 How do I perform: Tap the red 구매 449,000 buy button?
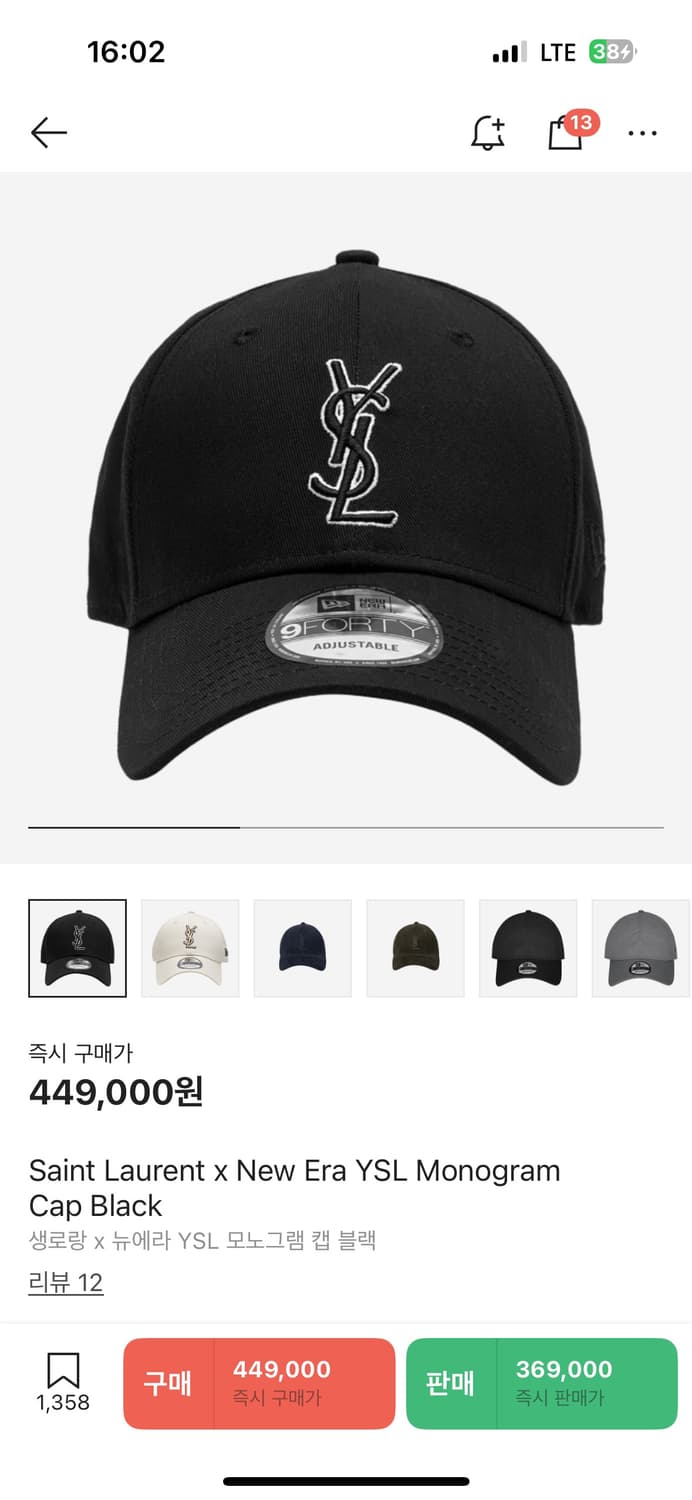click(x=259, y=1383)
